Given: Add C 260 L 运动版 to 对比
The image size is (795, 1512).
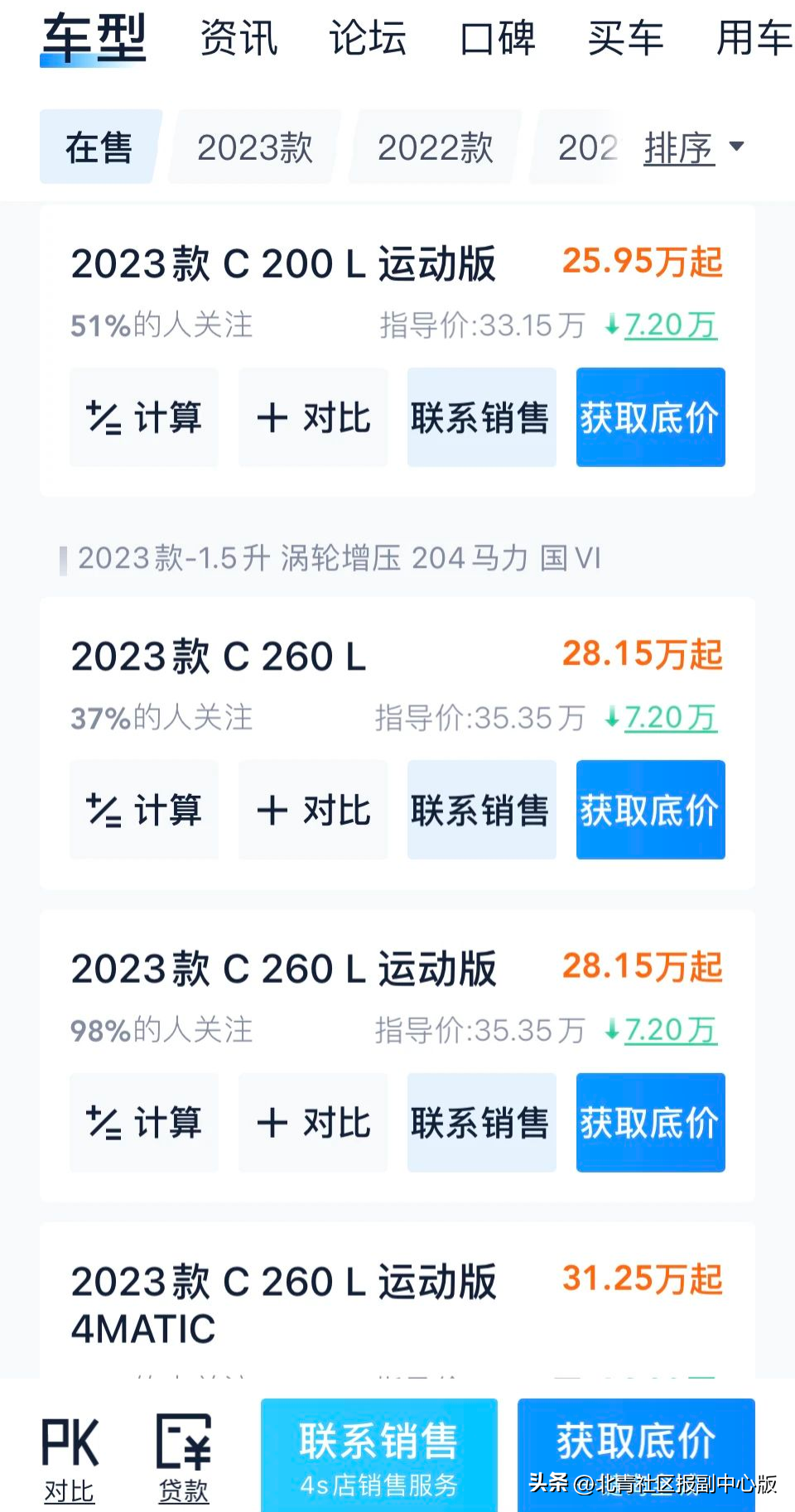Looking at the screenshot, I should 313,1123.
